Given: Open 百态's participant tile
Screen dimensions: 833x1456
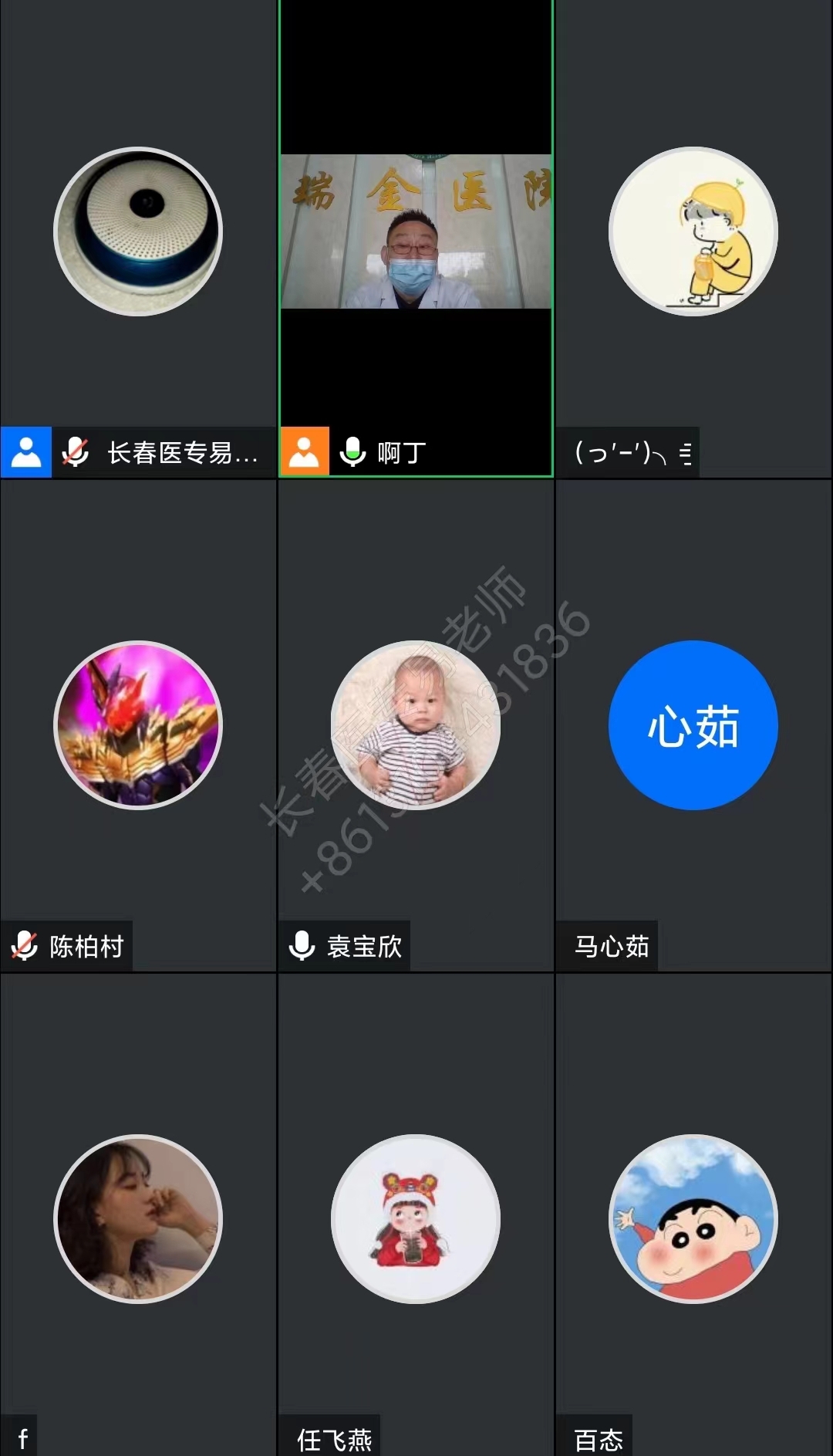Looking at the screenshot, I should (x=693, y=1219).
